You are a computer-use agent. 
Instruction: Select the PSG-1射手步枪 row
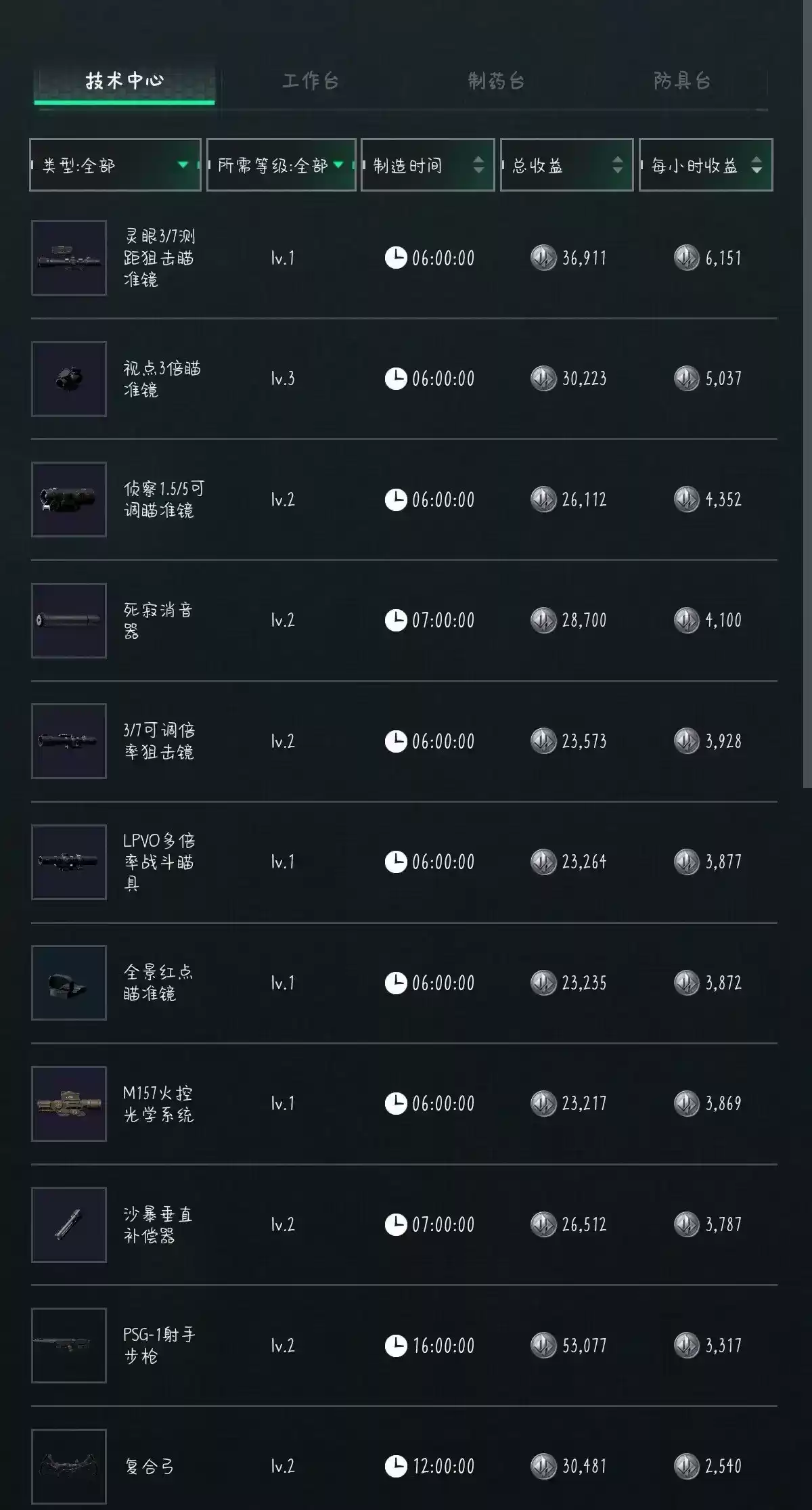coord(159,1345)
